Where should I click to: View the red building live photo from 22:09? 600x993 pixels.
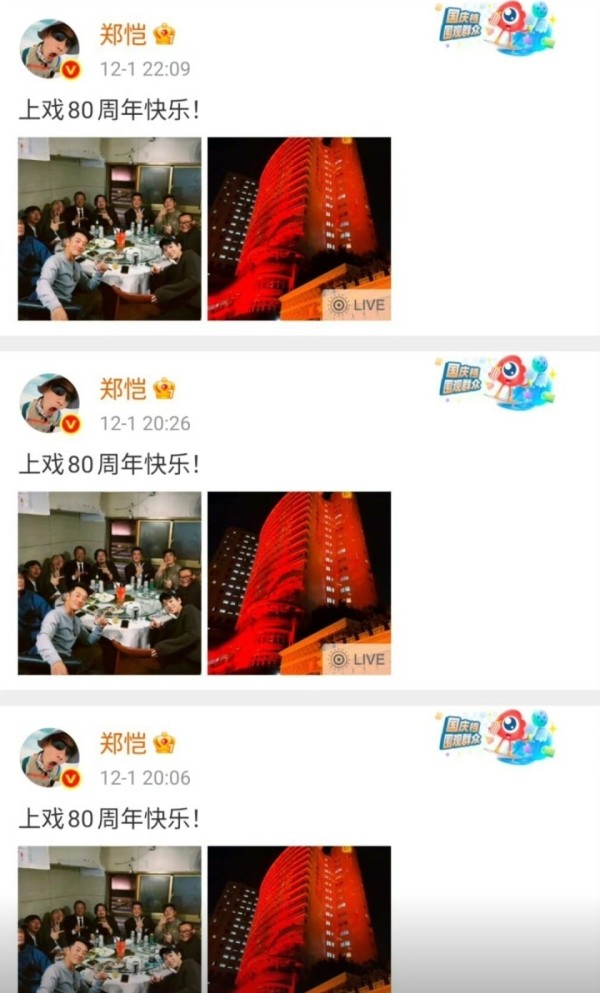coord(299,229)
